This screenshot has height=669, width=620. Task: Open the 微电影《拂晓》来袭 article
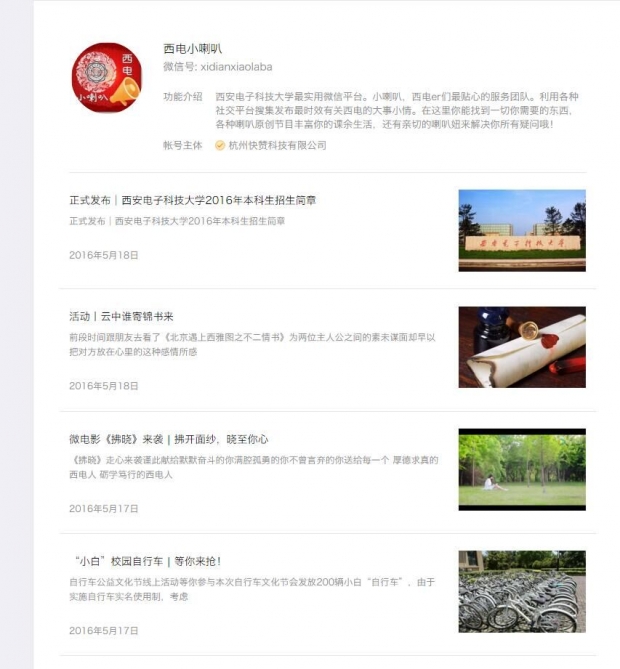pos(169,439)
